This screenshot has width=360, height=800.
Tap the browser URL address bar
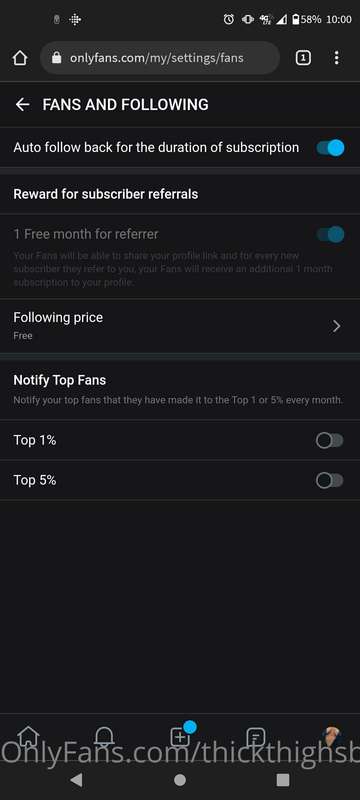tap(160, 58)
